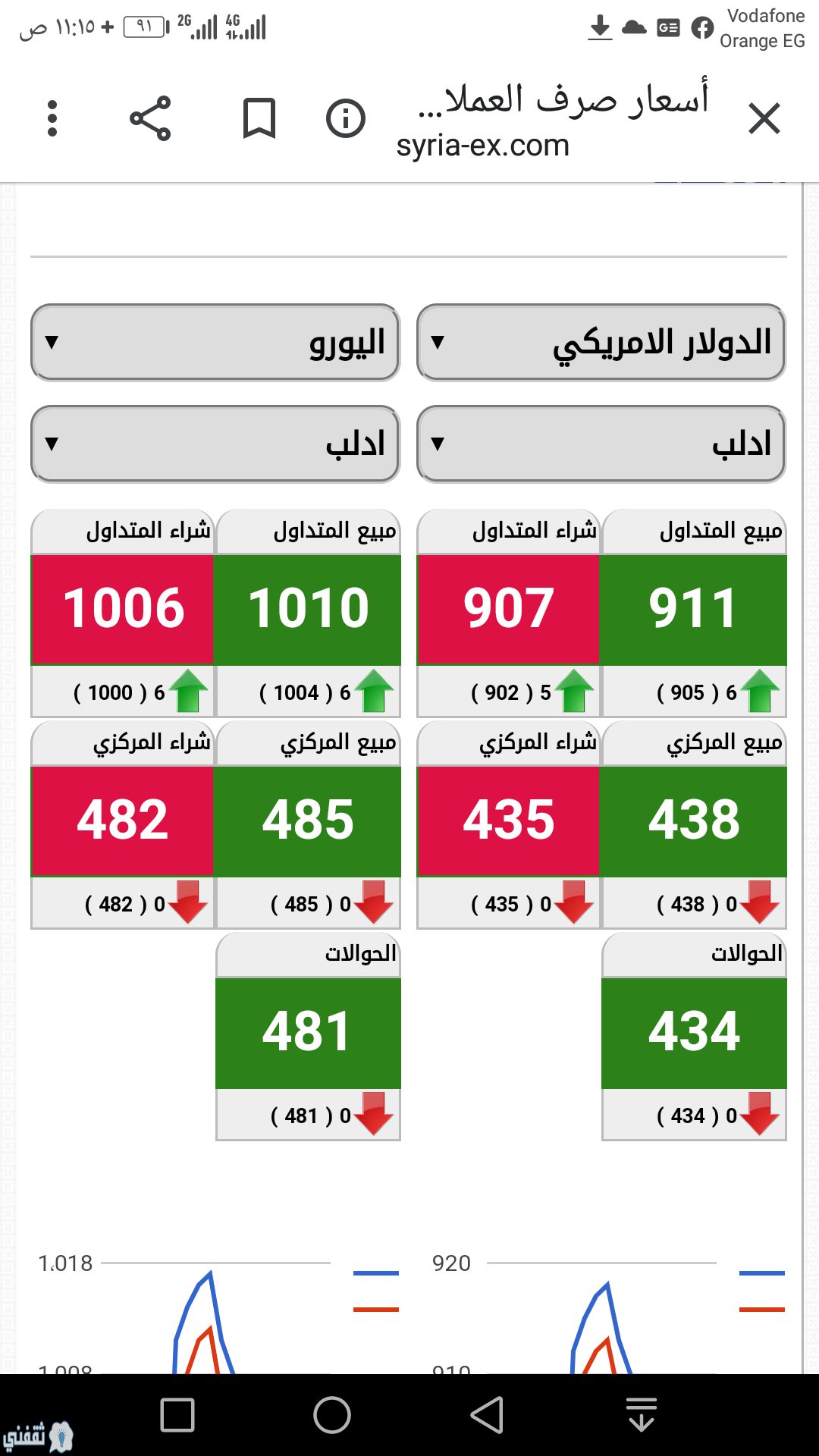Open the Idlib city dropdown under the dollar
Image resolution: width=819 pixels, height=1456 pixels.
601,444
